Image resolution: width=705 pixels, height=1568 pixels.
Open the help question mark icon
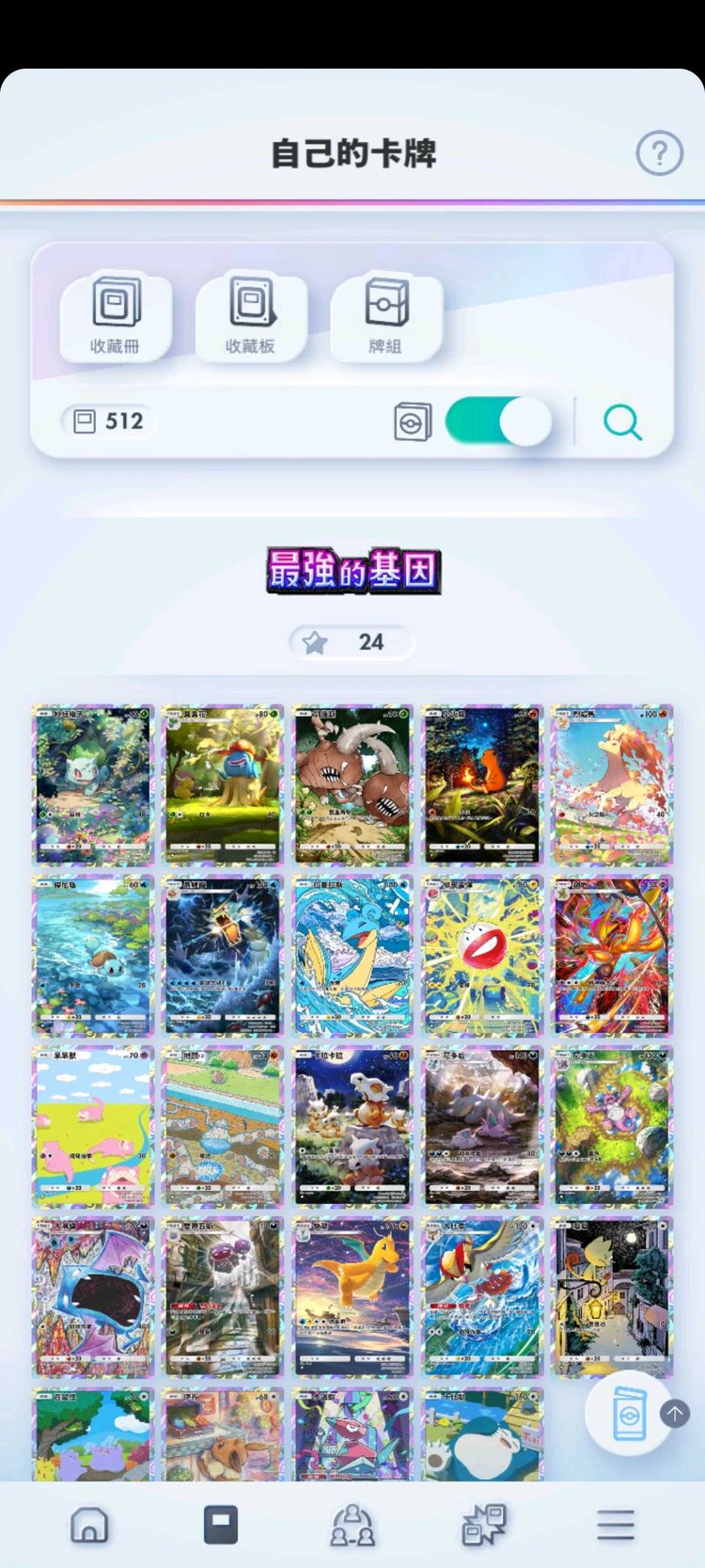(x=659, y=152)
